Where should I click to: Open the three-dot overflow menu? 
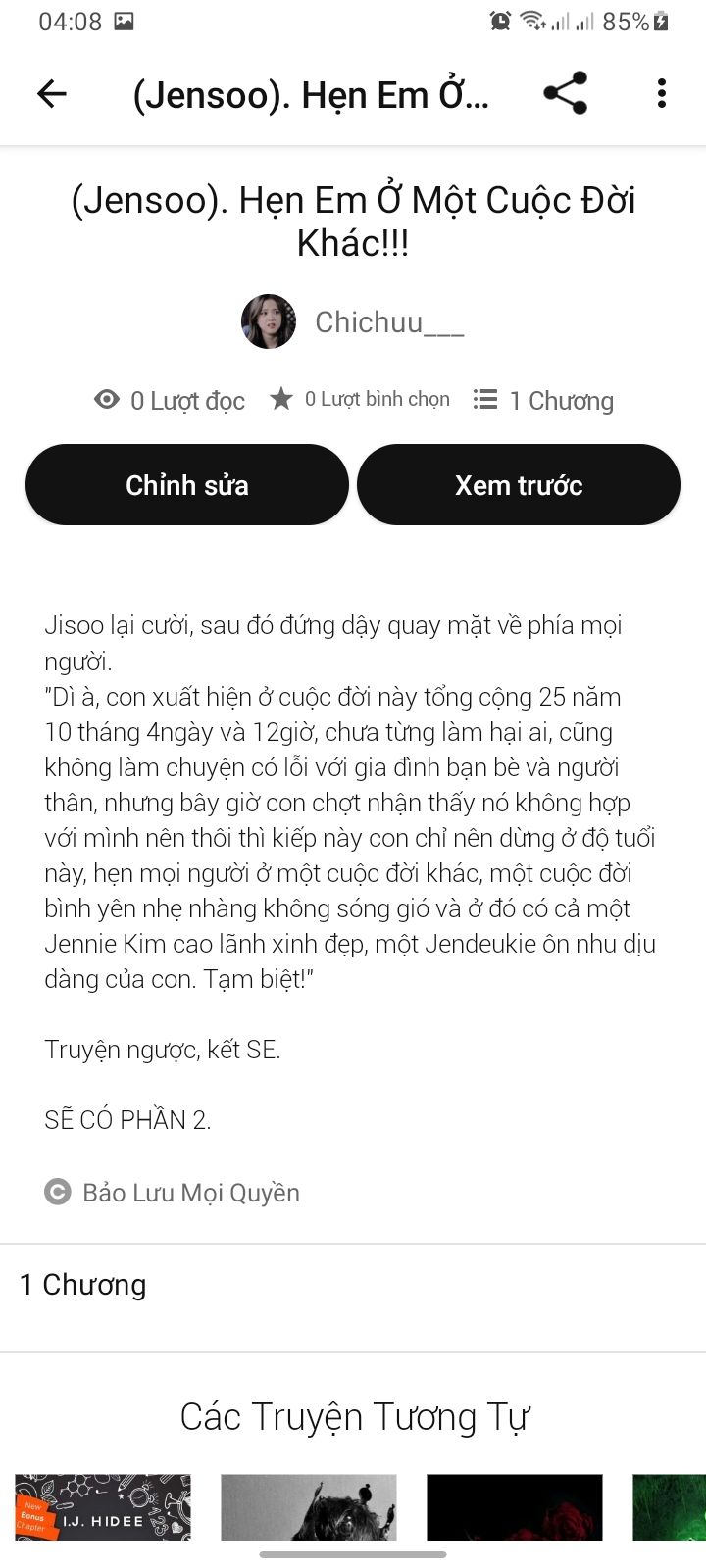coord(662,94)
